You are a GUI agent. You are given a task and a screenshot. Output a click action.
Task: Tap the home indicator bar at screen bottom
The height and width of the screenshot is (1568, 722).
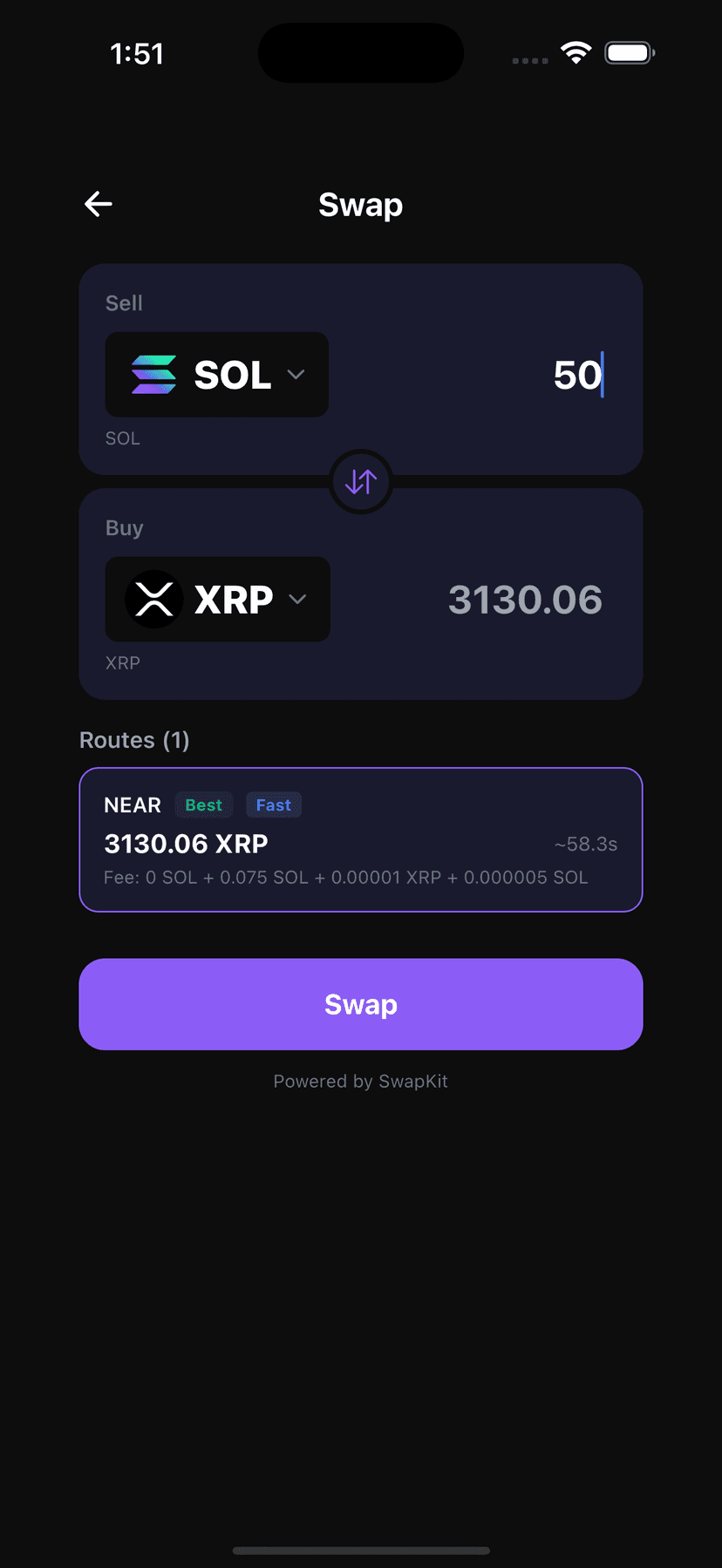pos(360,1544)
